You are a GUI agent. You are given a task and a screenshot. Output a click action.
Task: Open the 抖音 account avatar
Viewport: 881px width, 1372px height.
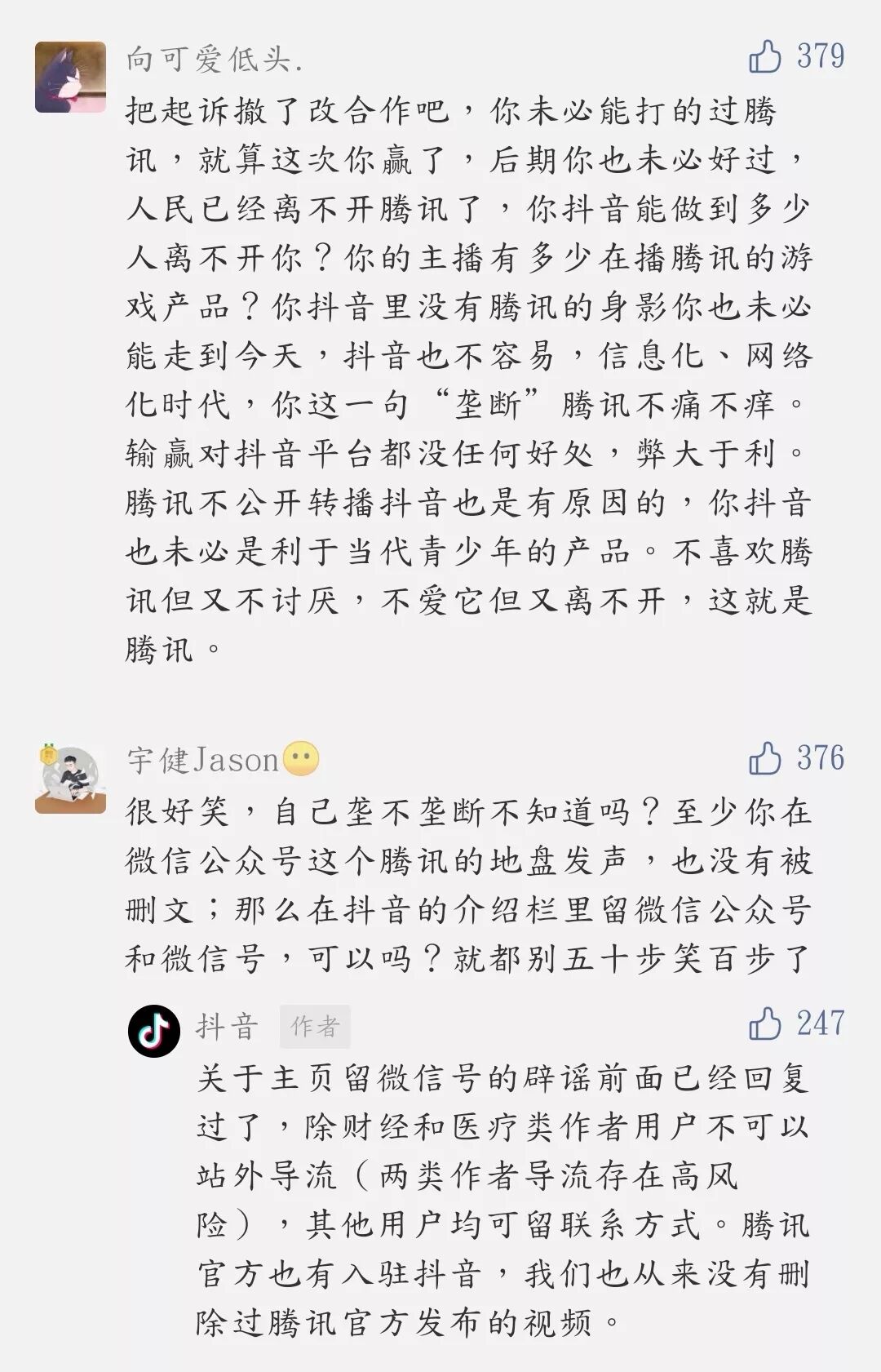pos(154,1032)
